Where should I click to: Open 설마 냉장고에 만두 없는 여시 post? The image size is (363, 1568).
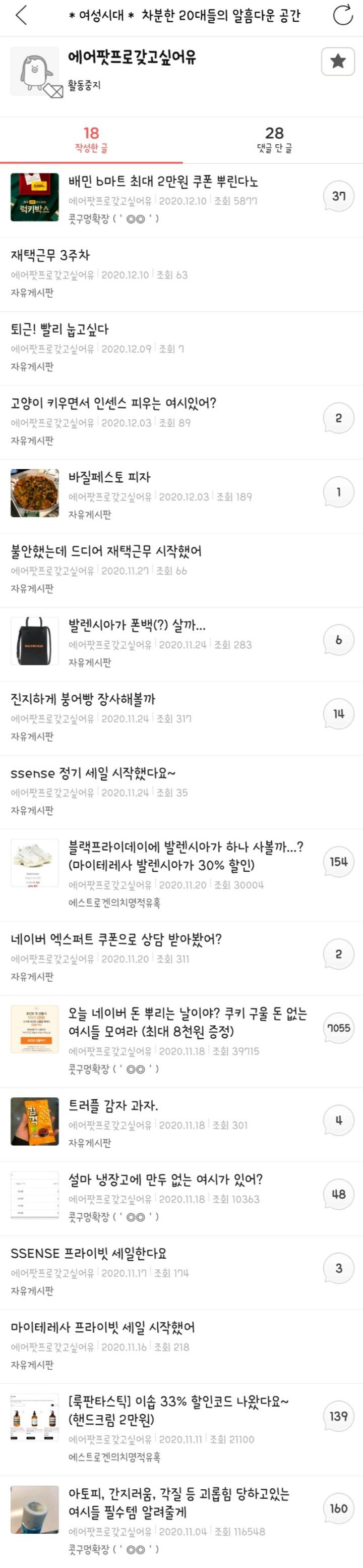pos(165,1180)
